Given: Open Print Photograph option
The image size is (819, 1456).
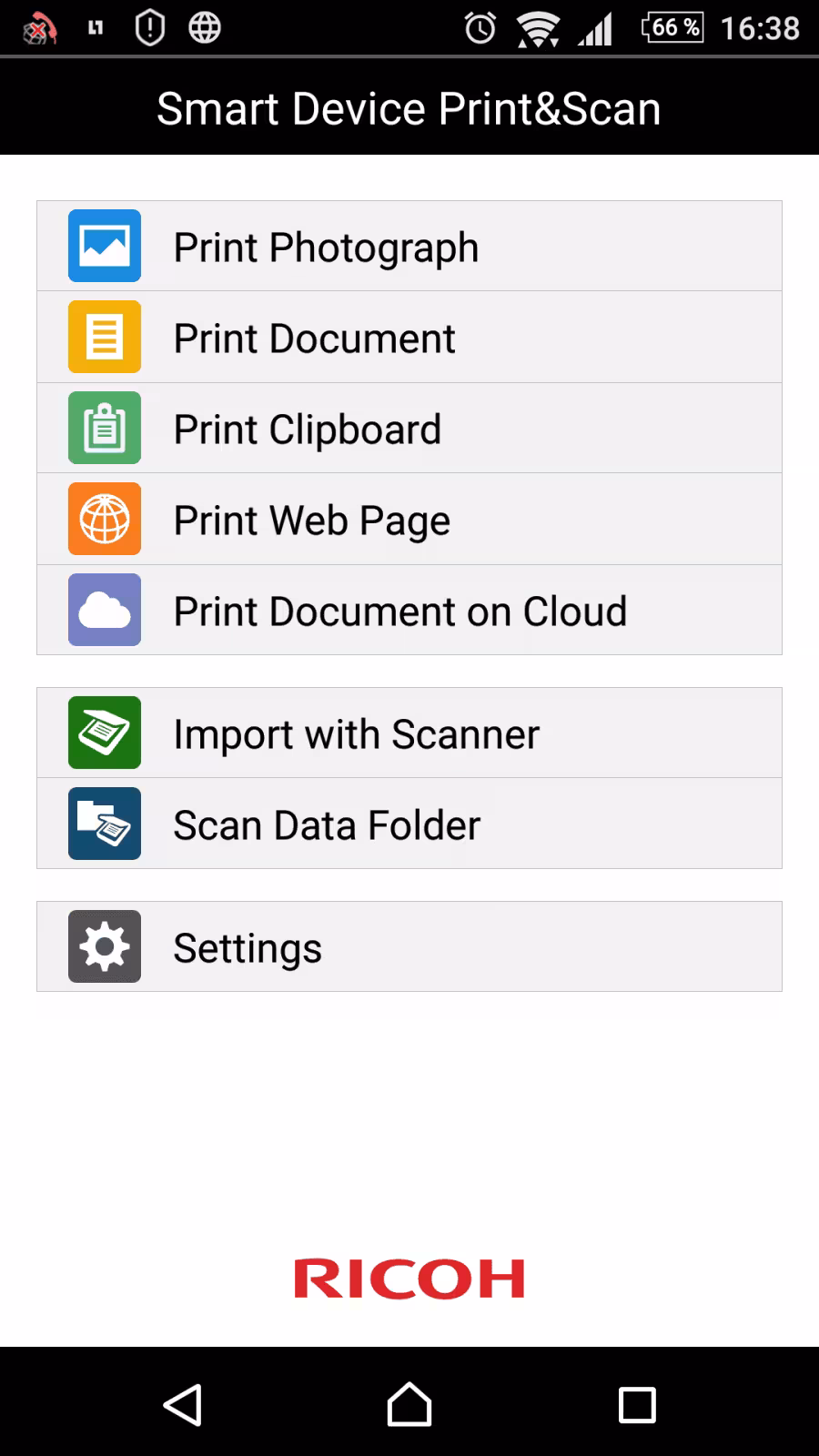Looking at the screenshot, I should click(409, 247).
